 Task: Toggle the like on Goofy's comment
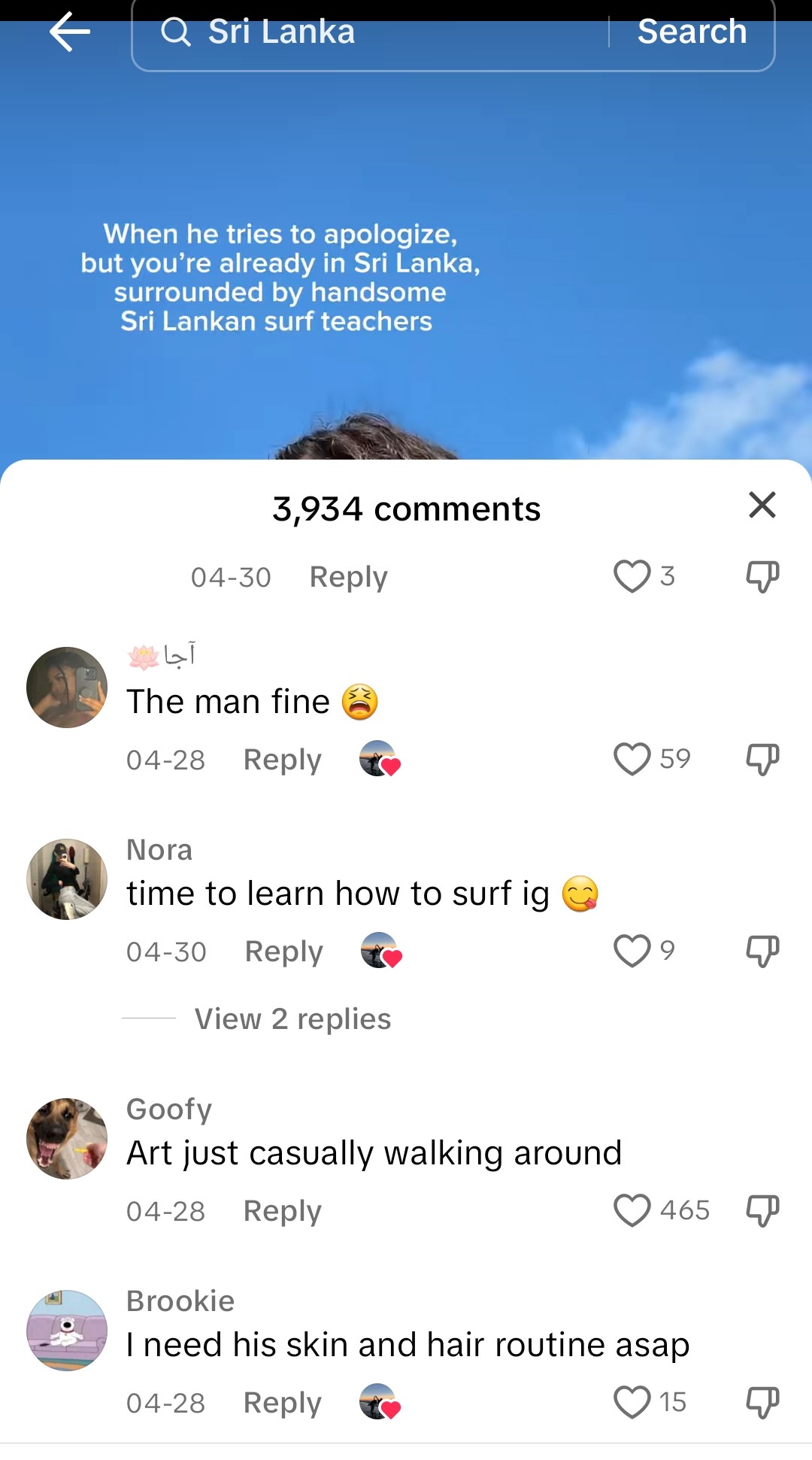pyautogui.click(x=631, y=1210)
